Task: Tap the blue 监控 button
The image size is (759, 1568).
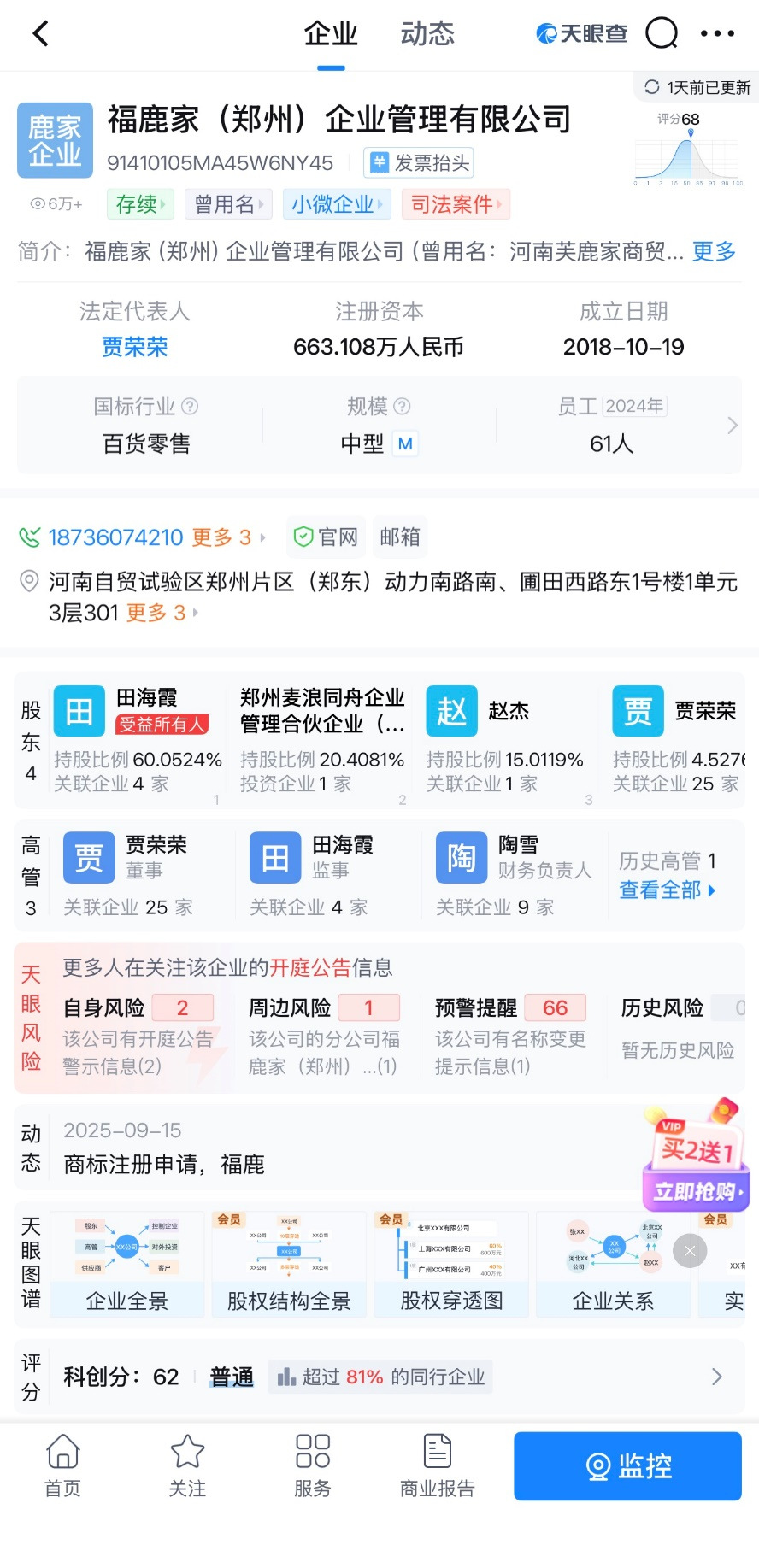Action: coord(627,1466)
